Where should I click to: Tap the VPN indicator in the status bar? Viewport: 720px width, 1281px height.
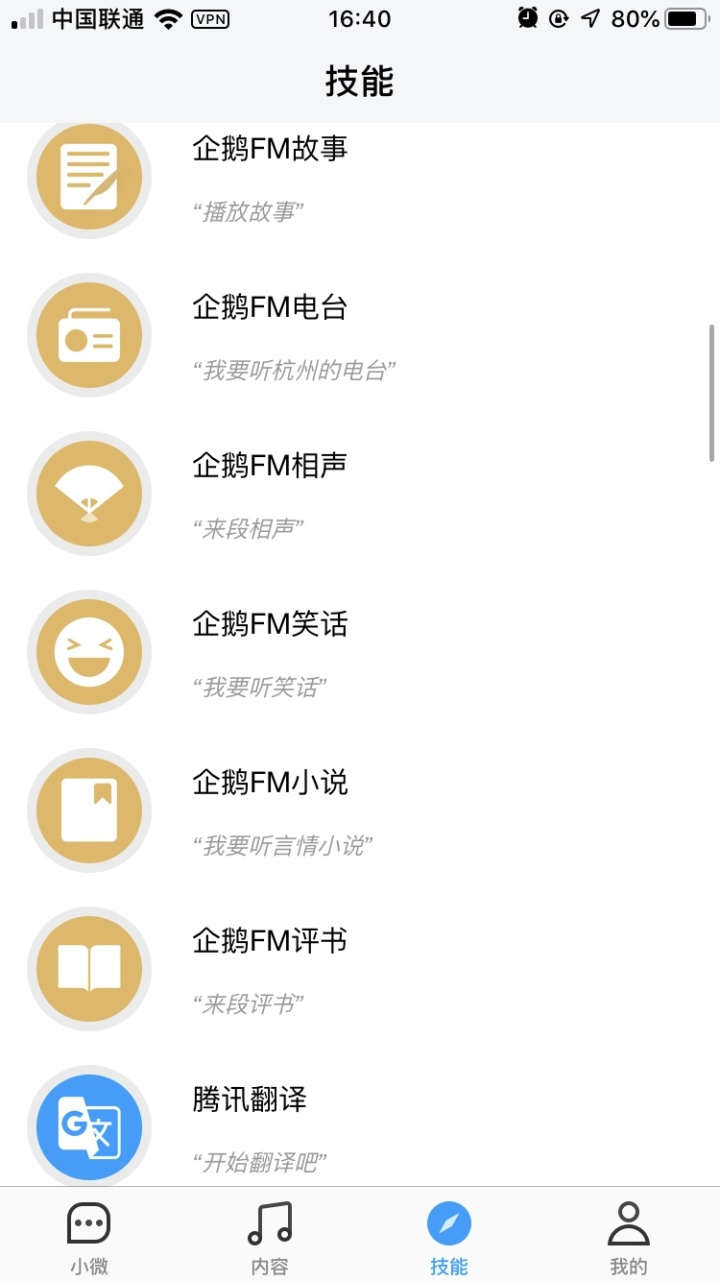tap(213, 16)
